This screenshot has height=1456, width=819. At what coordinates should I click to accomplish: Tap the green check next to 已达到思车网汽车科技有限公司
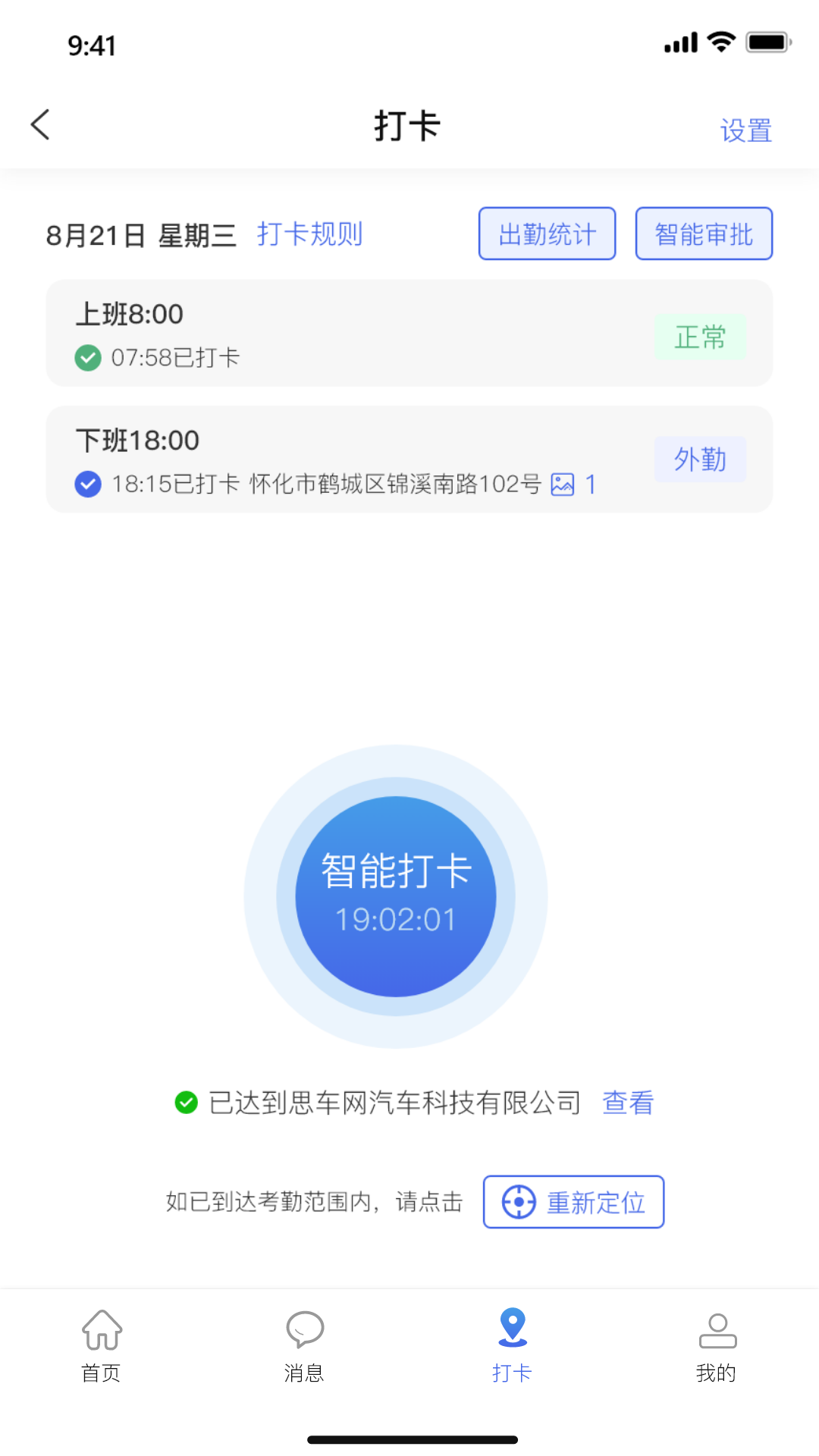click(x=186, y=1102)
